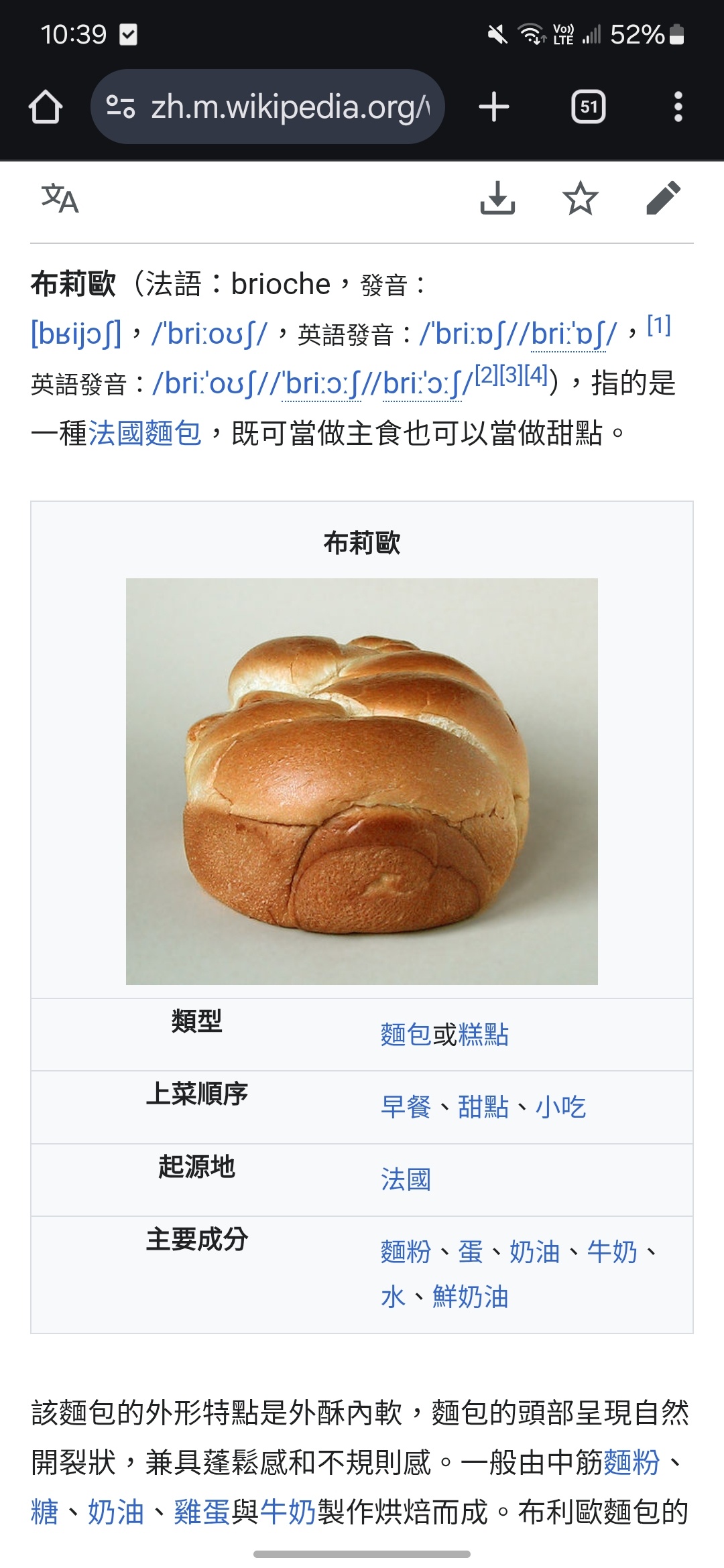Open the 早餐 link

406,1107
